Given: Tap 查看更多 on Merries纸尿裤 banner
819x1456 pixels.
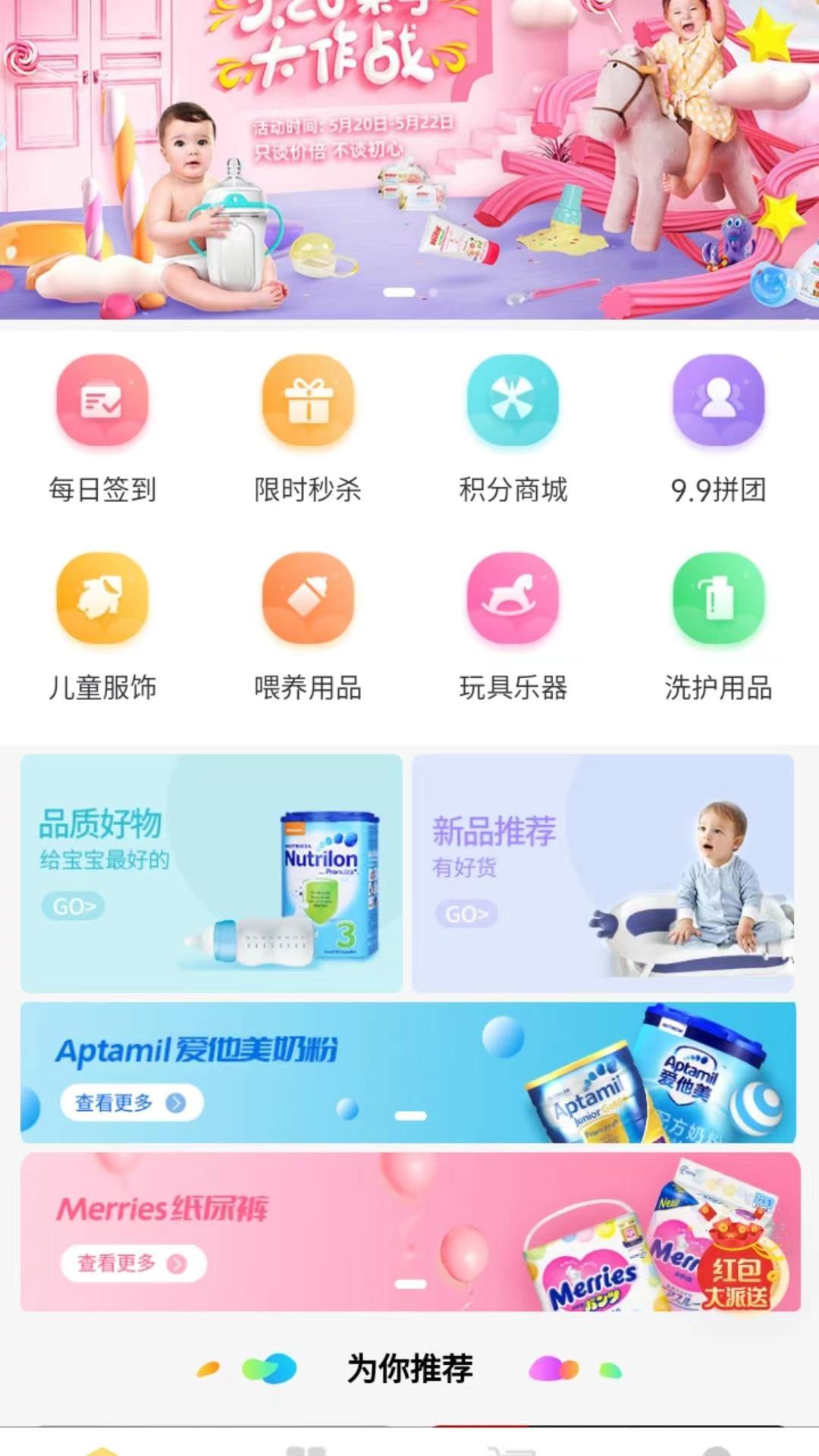Looking at the screenshot, I should tap(133, 1263).
